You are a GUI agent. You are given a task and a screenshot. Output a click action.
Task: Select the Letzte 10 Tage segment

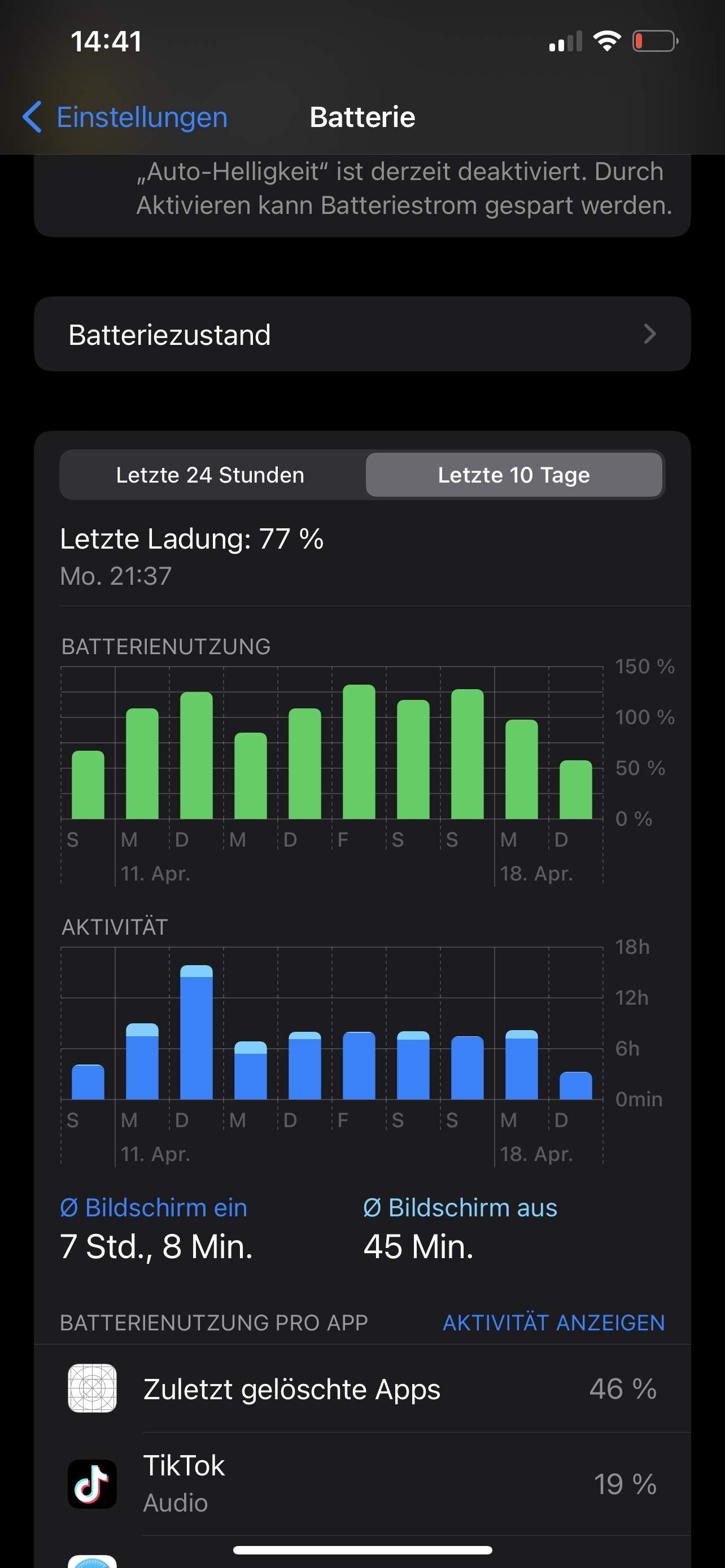514,475
